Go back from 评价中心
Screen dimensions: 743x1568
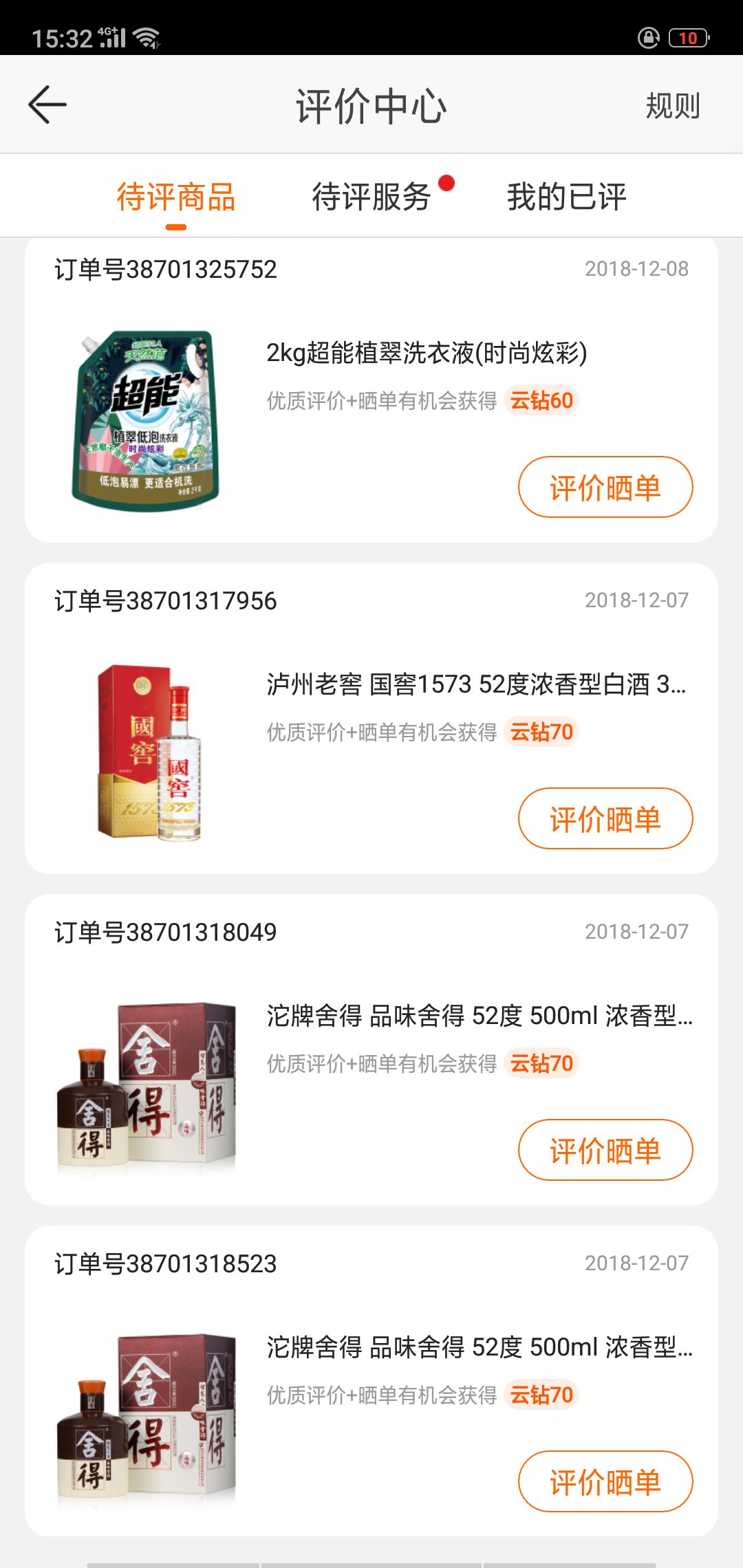pos(47,105)
